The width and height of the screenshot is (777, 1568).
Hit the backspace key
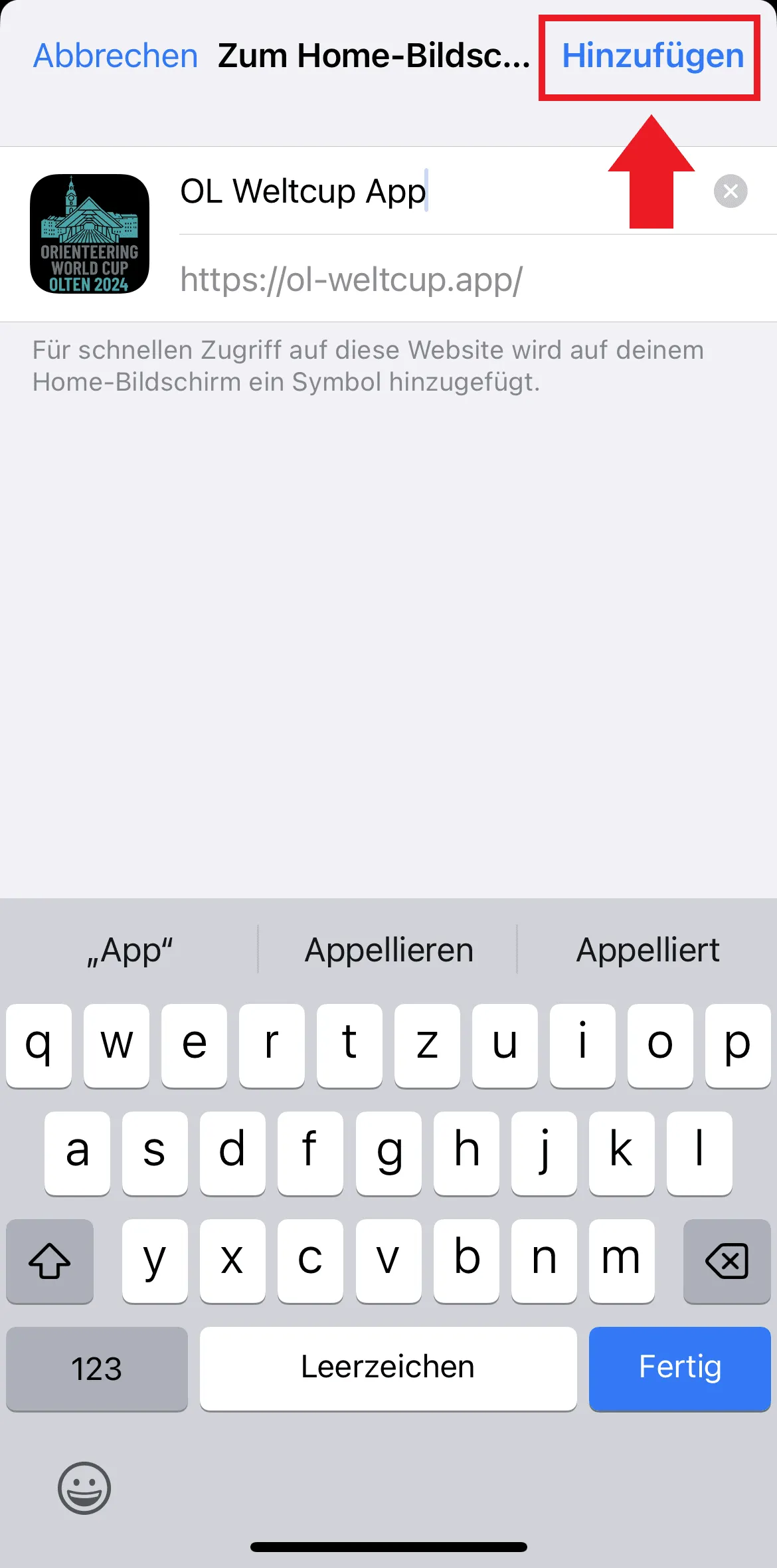click(x=727, y=1260)
